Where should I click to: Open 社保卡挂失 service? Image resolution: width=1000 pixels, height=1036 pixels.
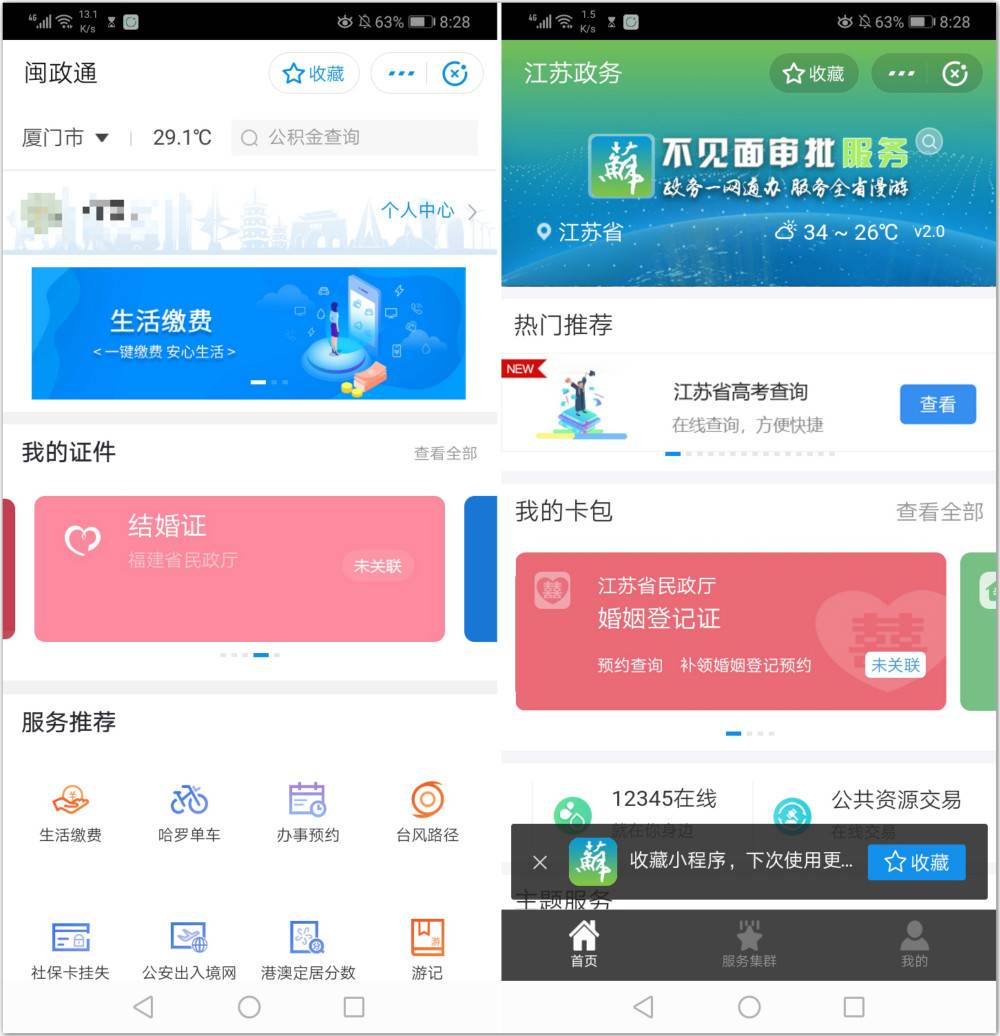point(70,950)
